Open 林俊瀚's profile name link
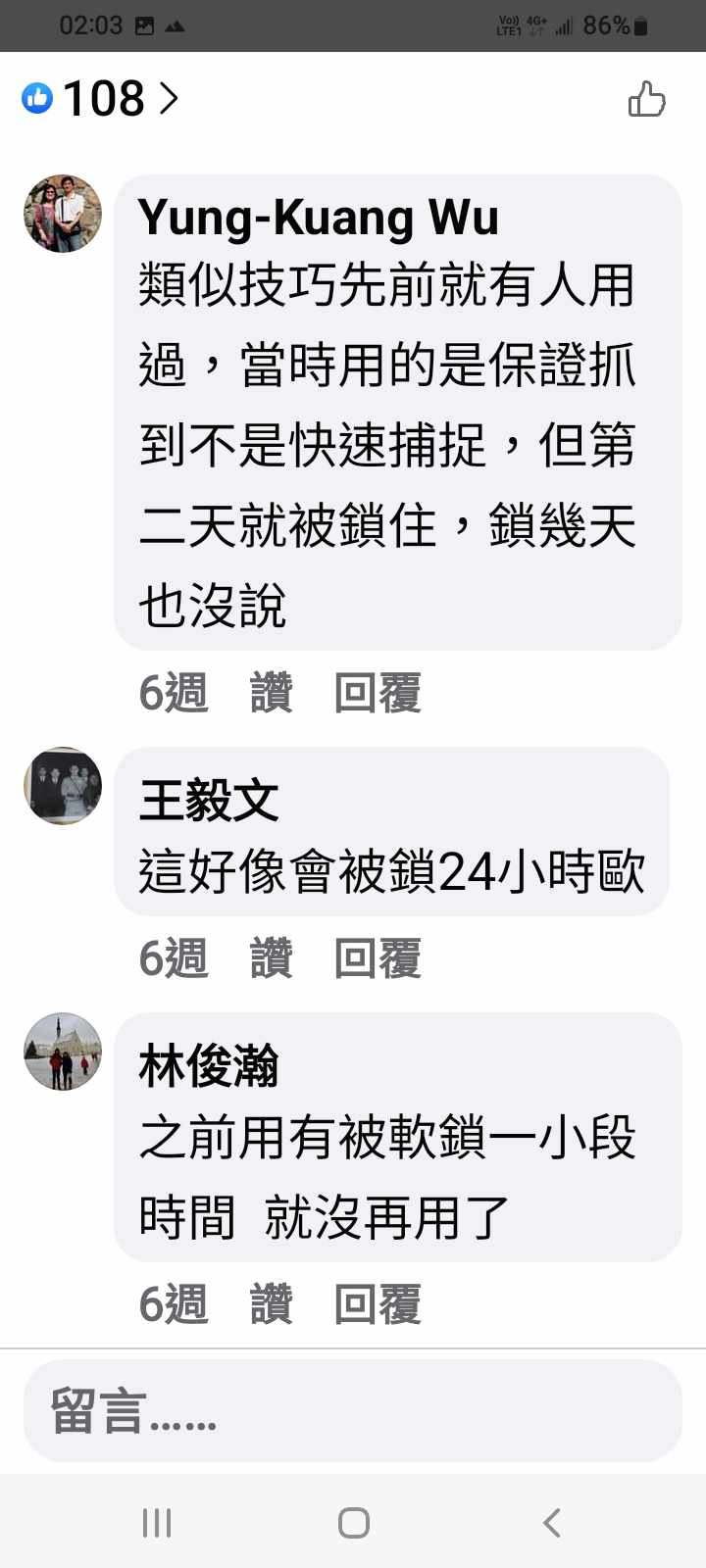This screenshot has width=706, height=1568. pos(209,1065)
